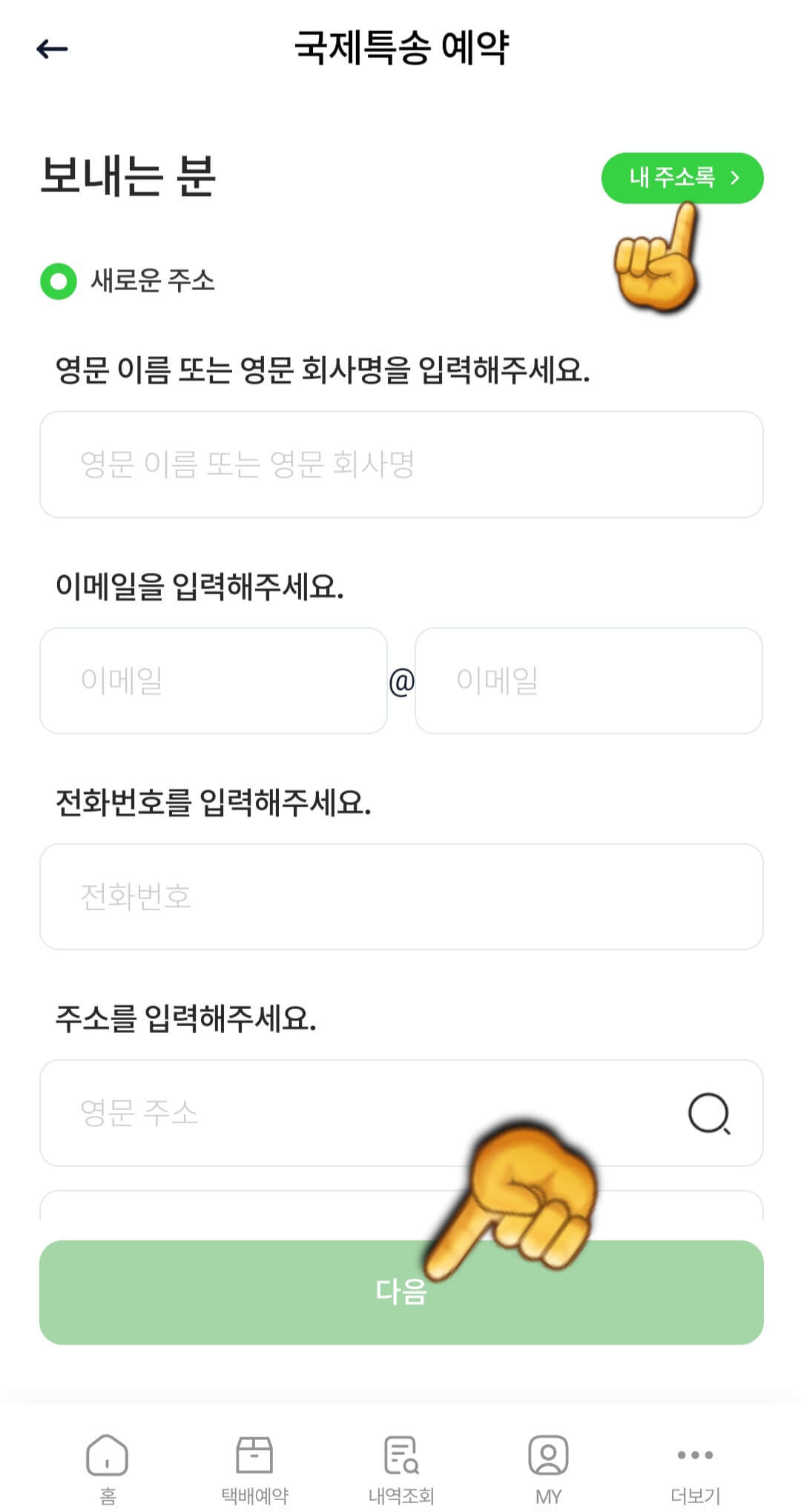Image resolution: width=801 pixels, height=1512 pixels.
Task: Click the email domain field after the @
Action: 590,680
